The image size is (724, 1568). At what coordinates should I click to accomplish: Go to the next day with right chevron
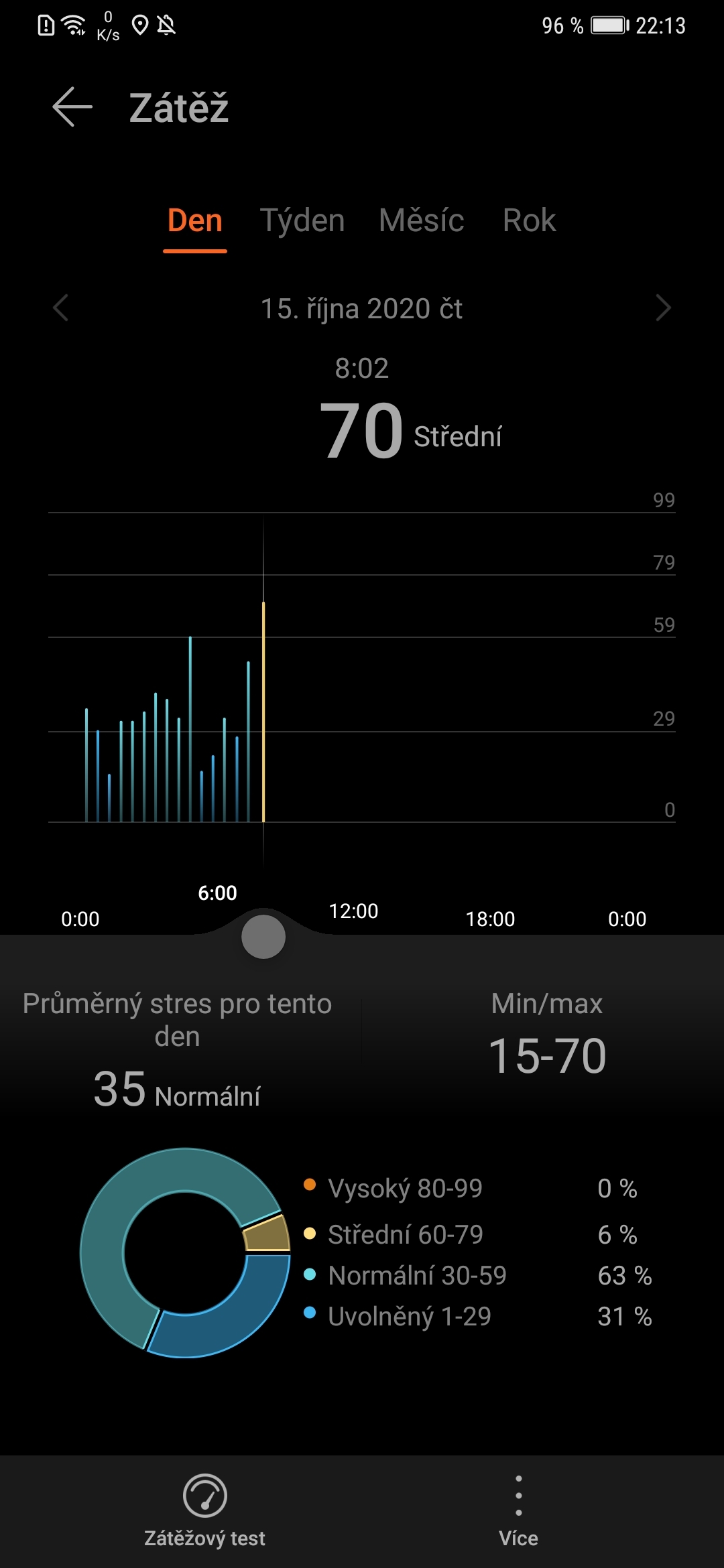pyautogui.click(x=664, y=308)
